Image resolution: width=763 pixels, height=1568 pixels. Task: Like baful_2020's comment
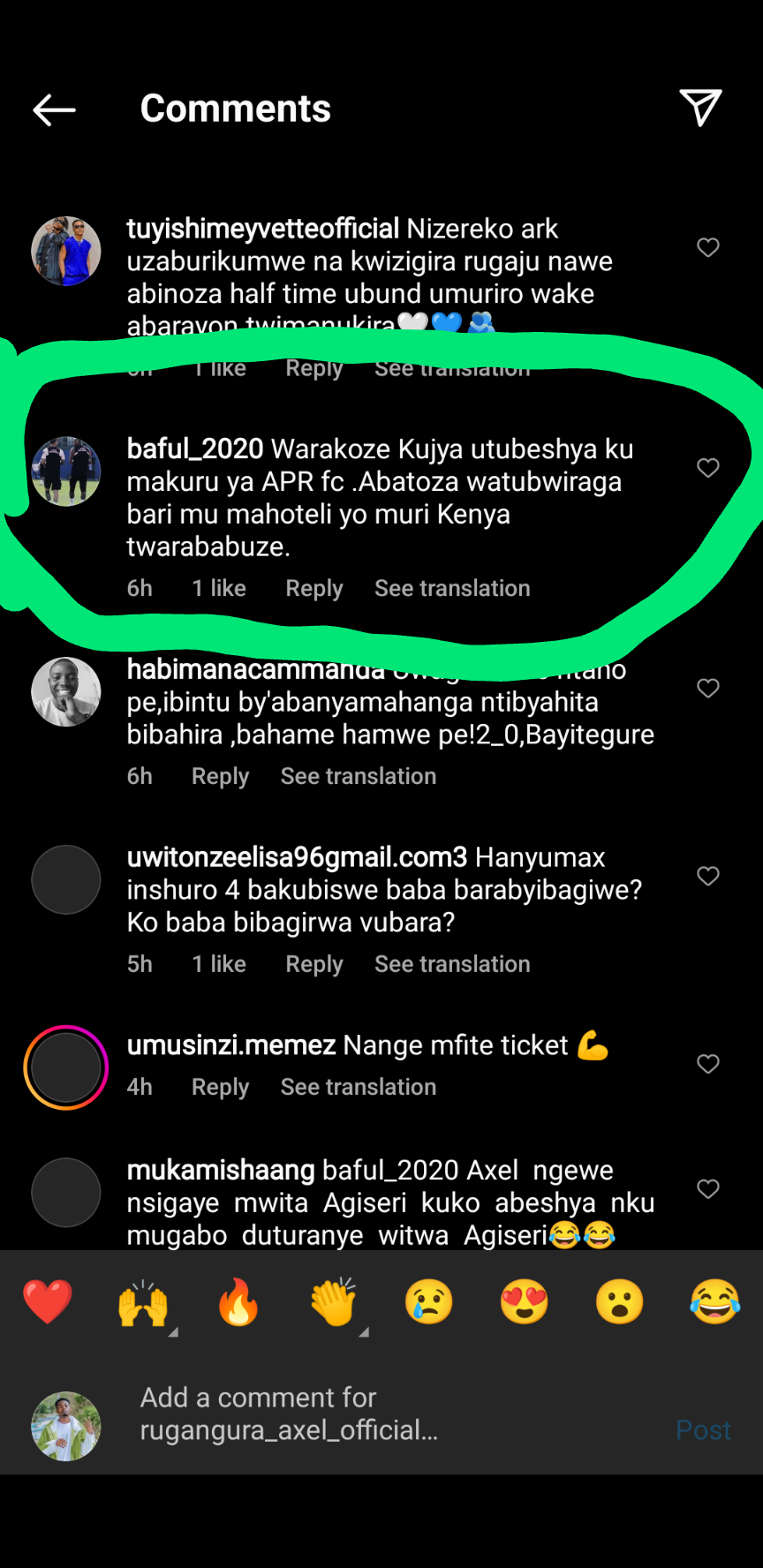[708, 468]
